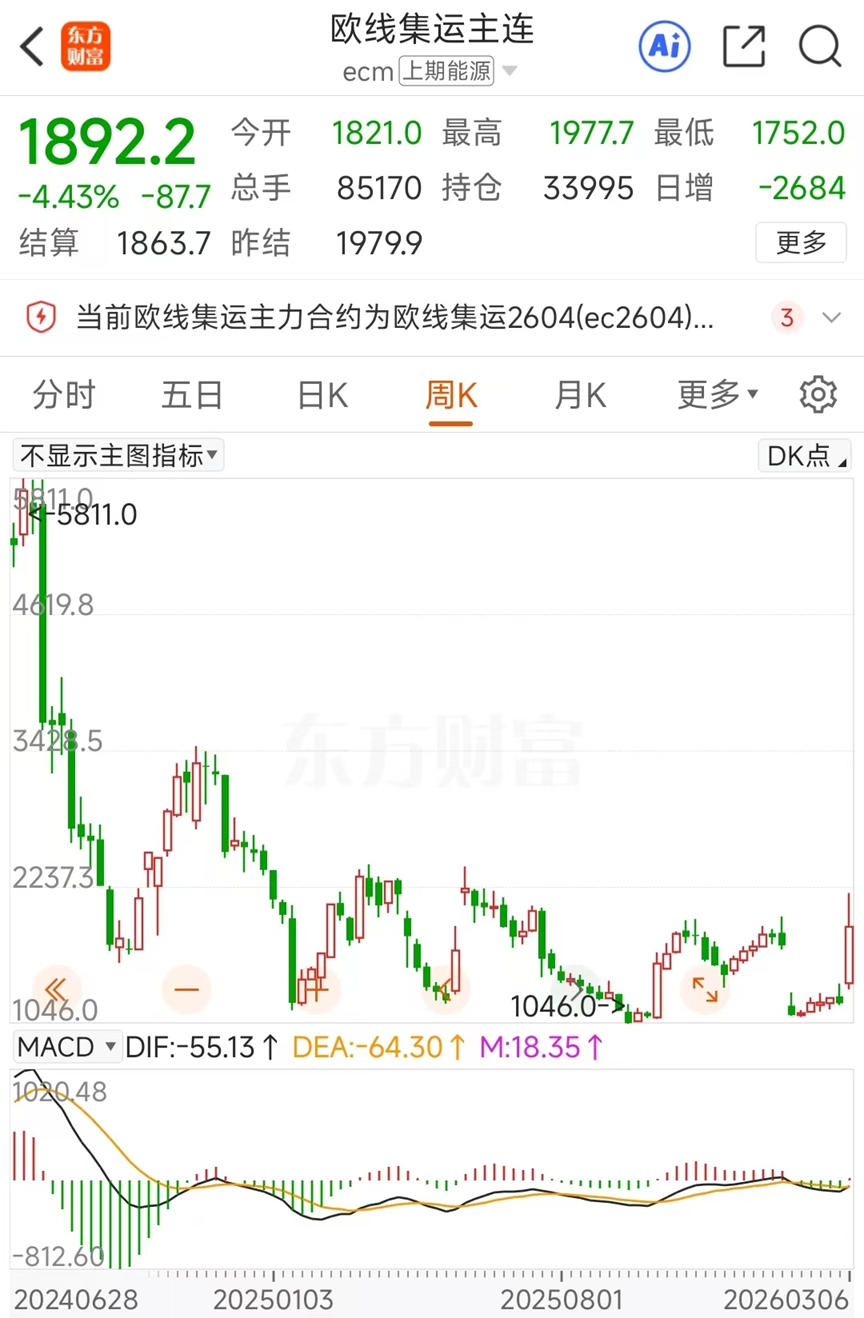Go back with the top-left arrow
This screenshot has height=1318, width=864.
pyautogui.click(x=33, y=47)
